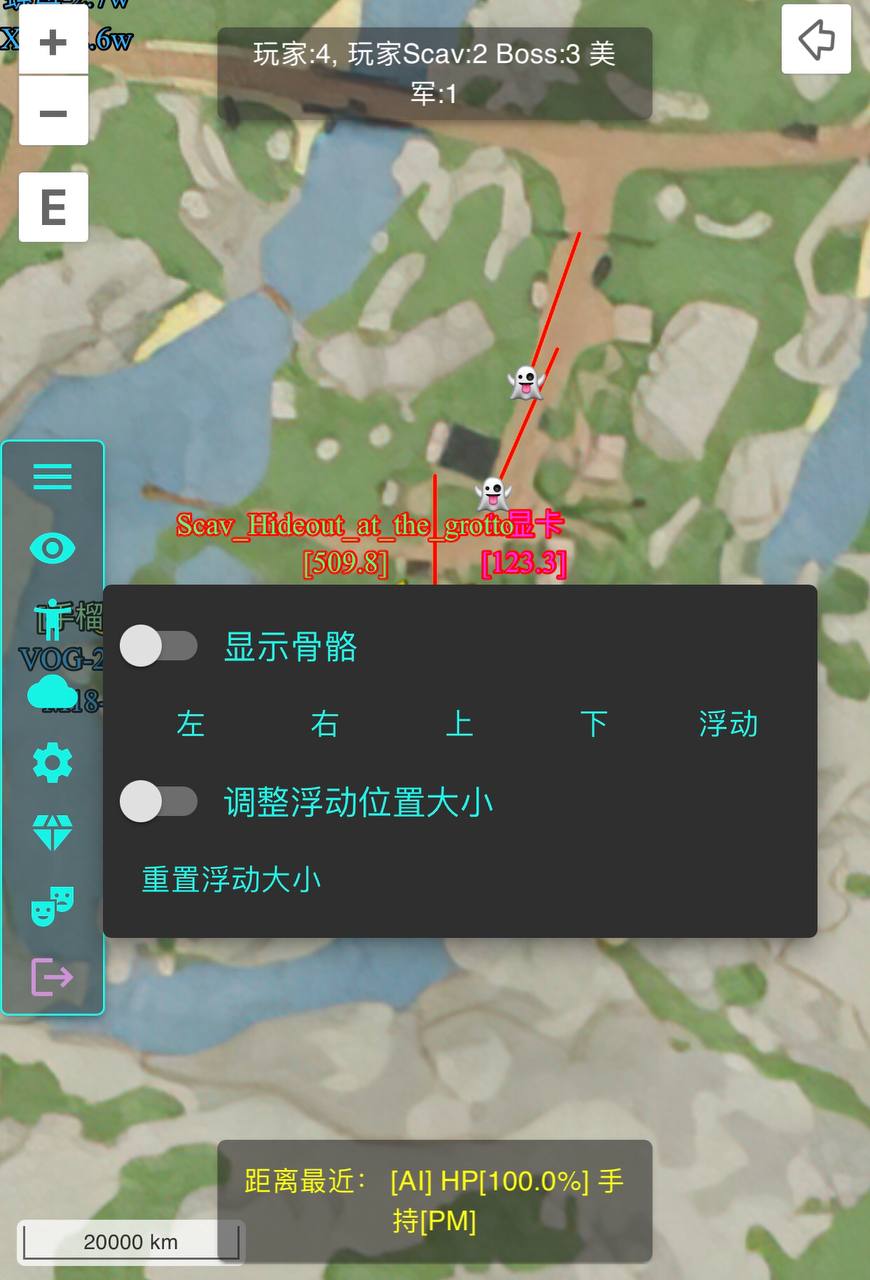Image resolution: width=870 pixels, height=1280 pixels.
Task: Open the hamburger menu in sidebar
Action: click(x=52, y=477)
